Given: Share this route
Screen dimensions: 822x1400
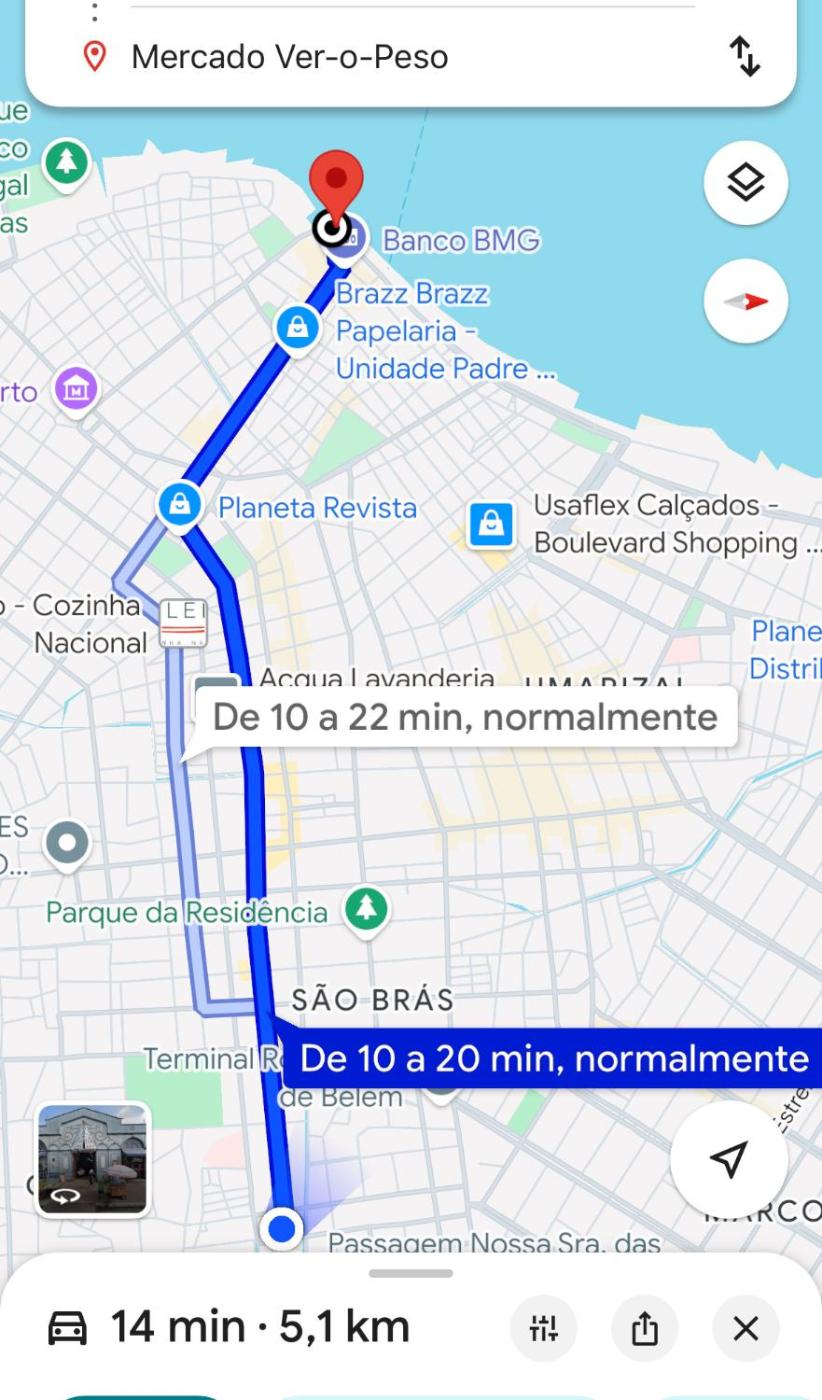Looking at the screenshot, I should (x=645, y=1328).
